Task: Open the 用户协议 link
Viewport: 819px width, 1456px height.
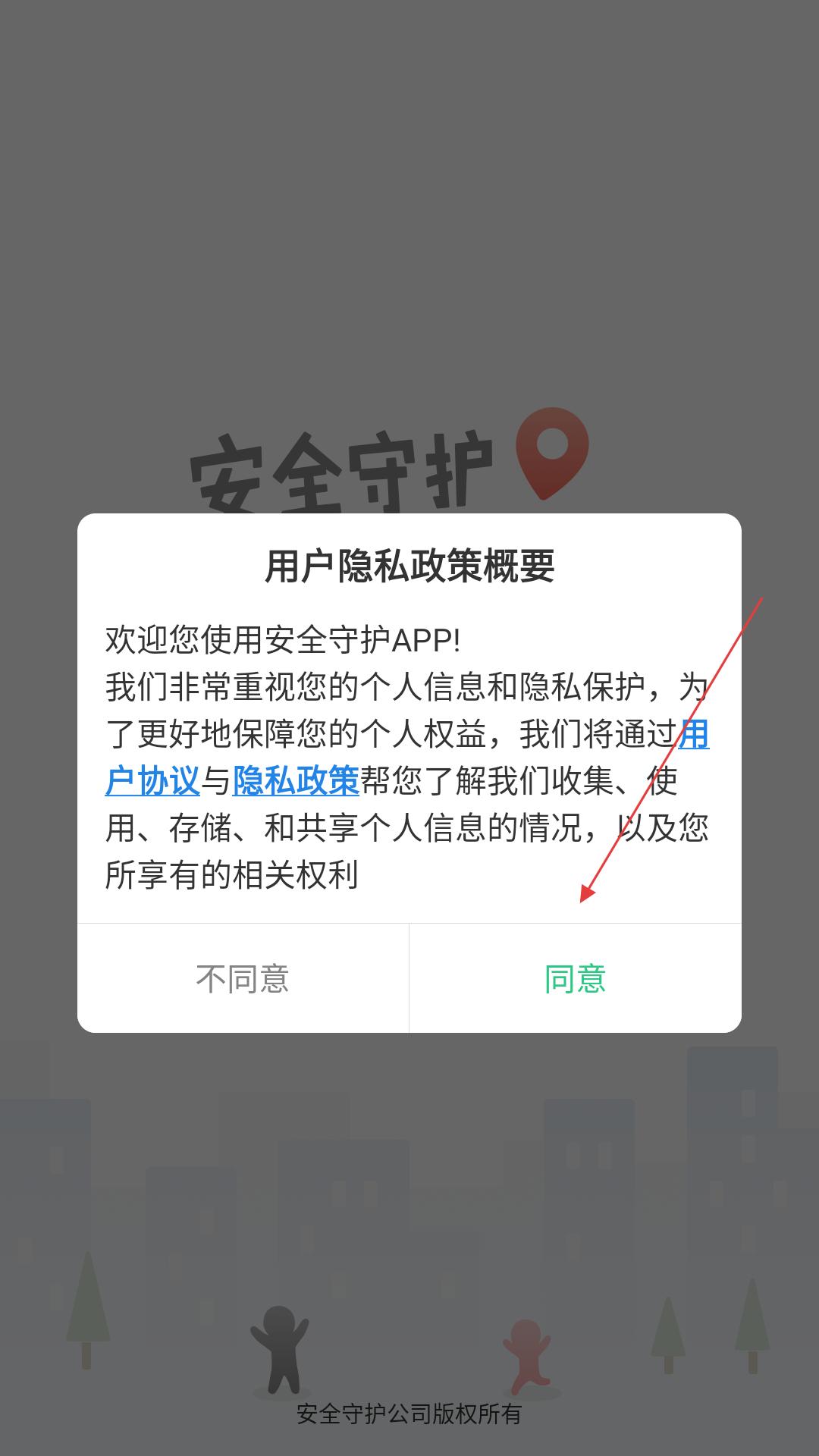Action: click(152, 780)
